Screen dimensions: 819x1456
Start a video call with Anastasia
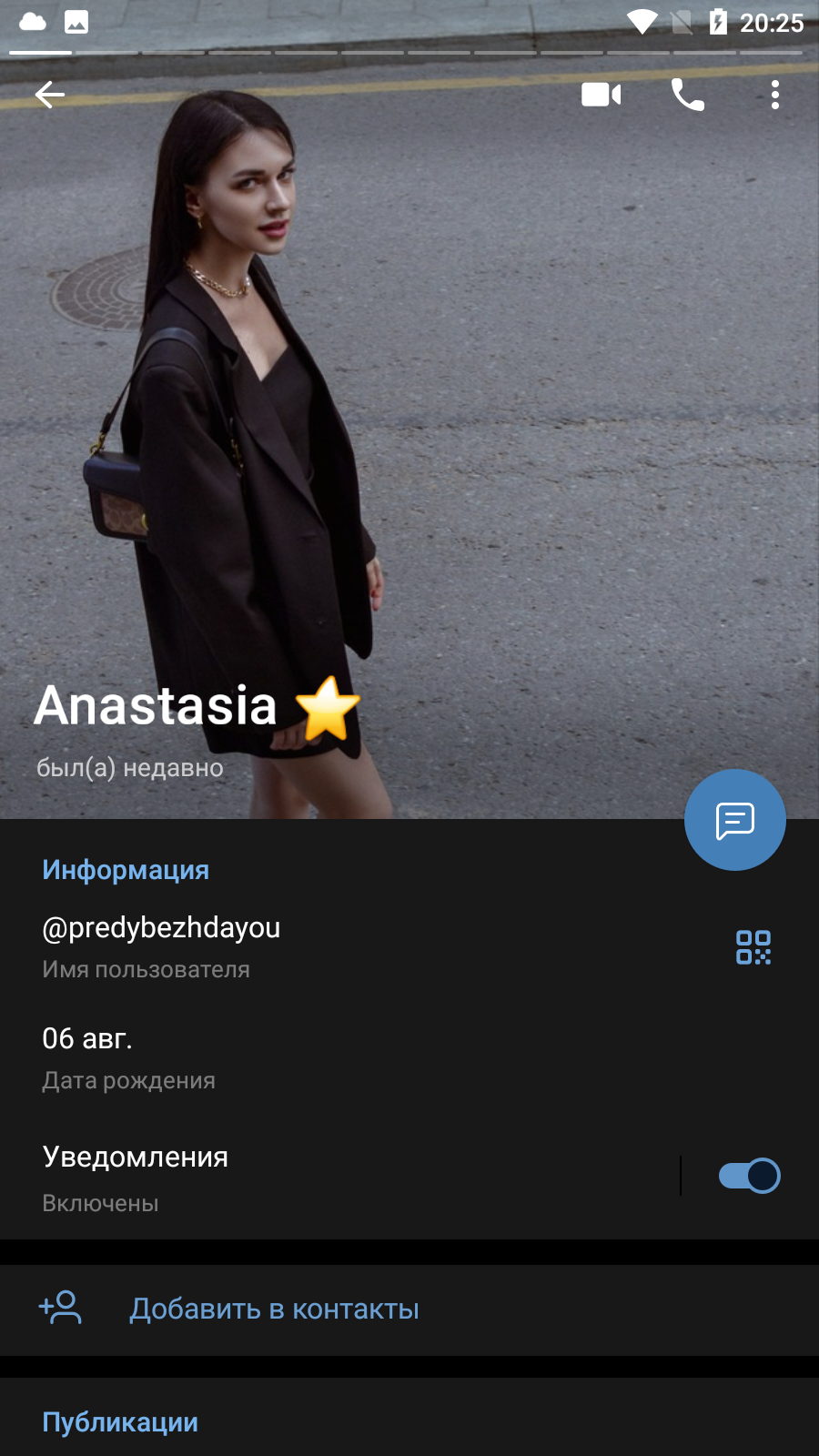602,95
